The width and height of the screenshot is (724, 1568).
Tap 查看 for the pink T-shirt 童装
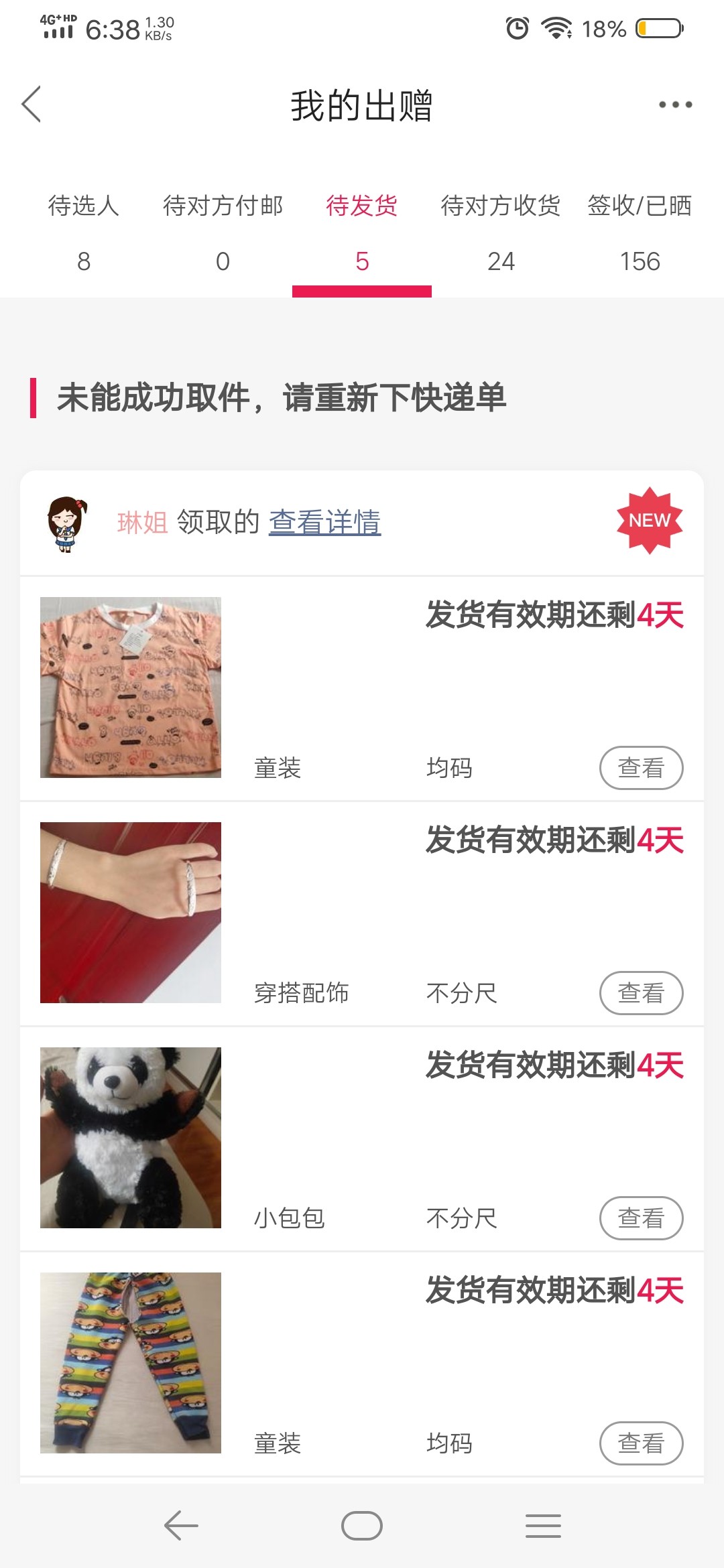click(x=641, y=768)
